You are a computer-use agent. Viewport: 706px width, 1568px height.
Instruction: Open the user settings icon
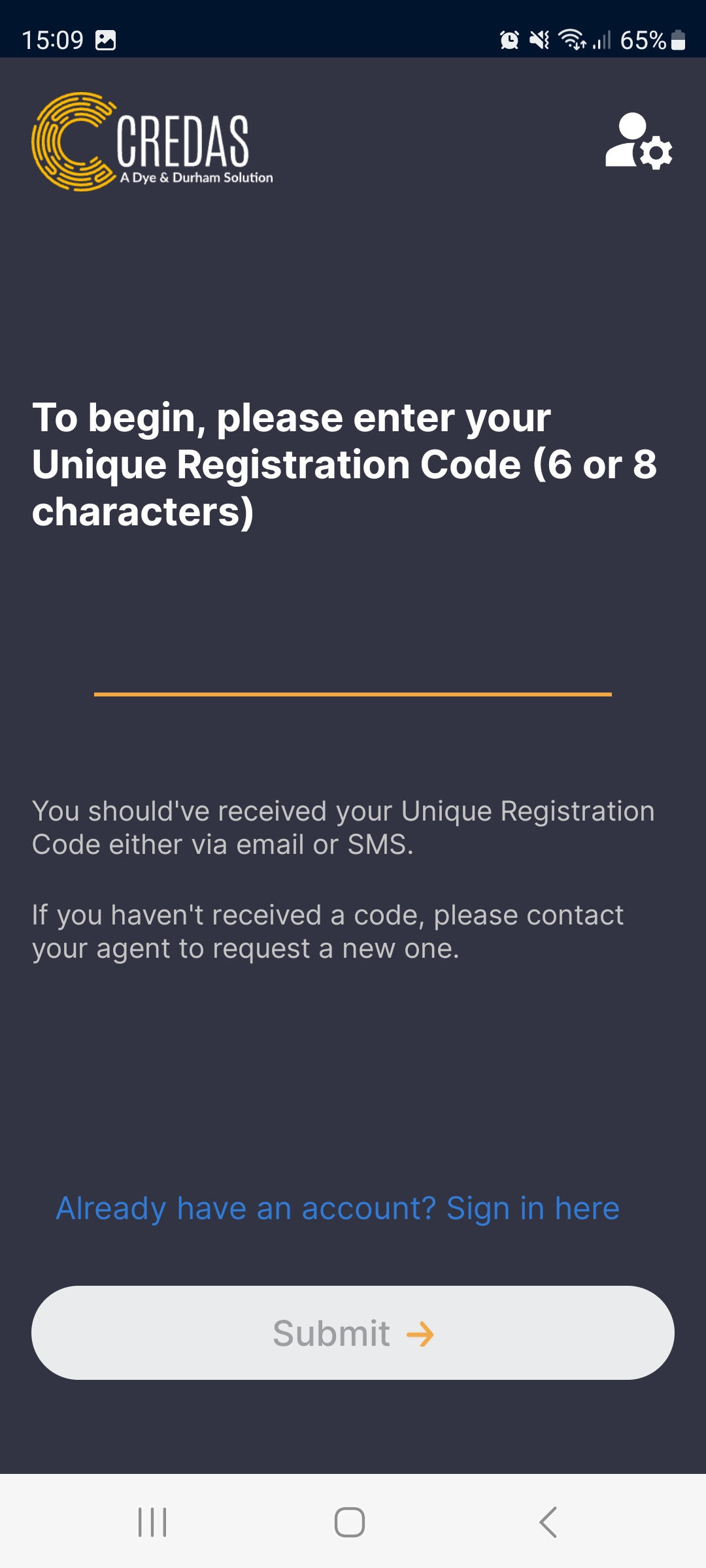(638, 141)
